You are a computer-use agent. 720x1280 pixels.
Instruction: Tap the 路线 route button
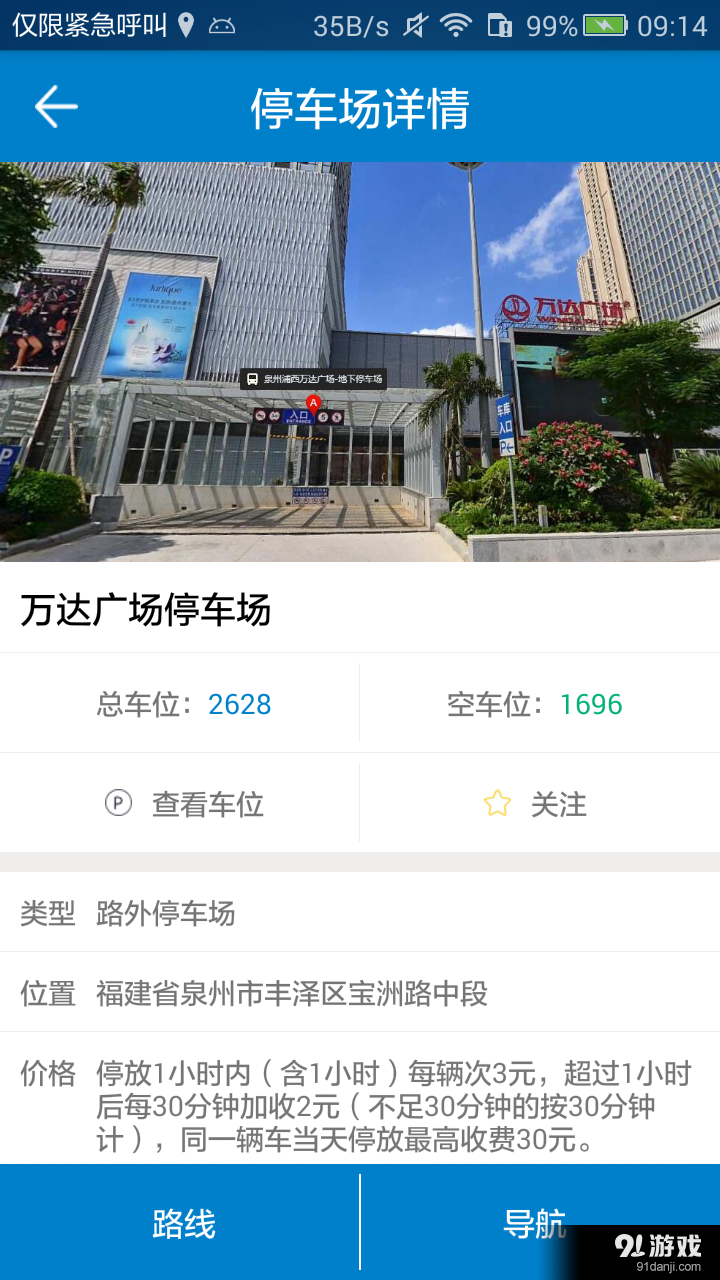click(180, 1220)
